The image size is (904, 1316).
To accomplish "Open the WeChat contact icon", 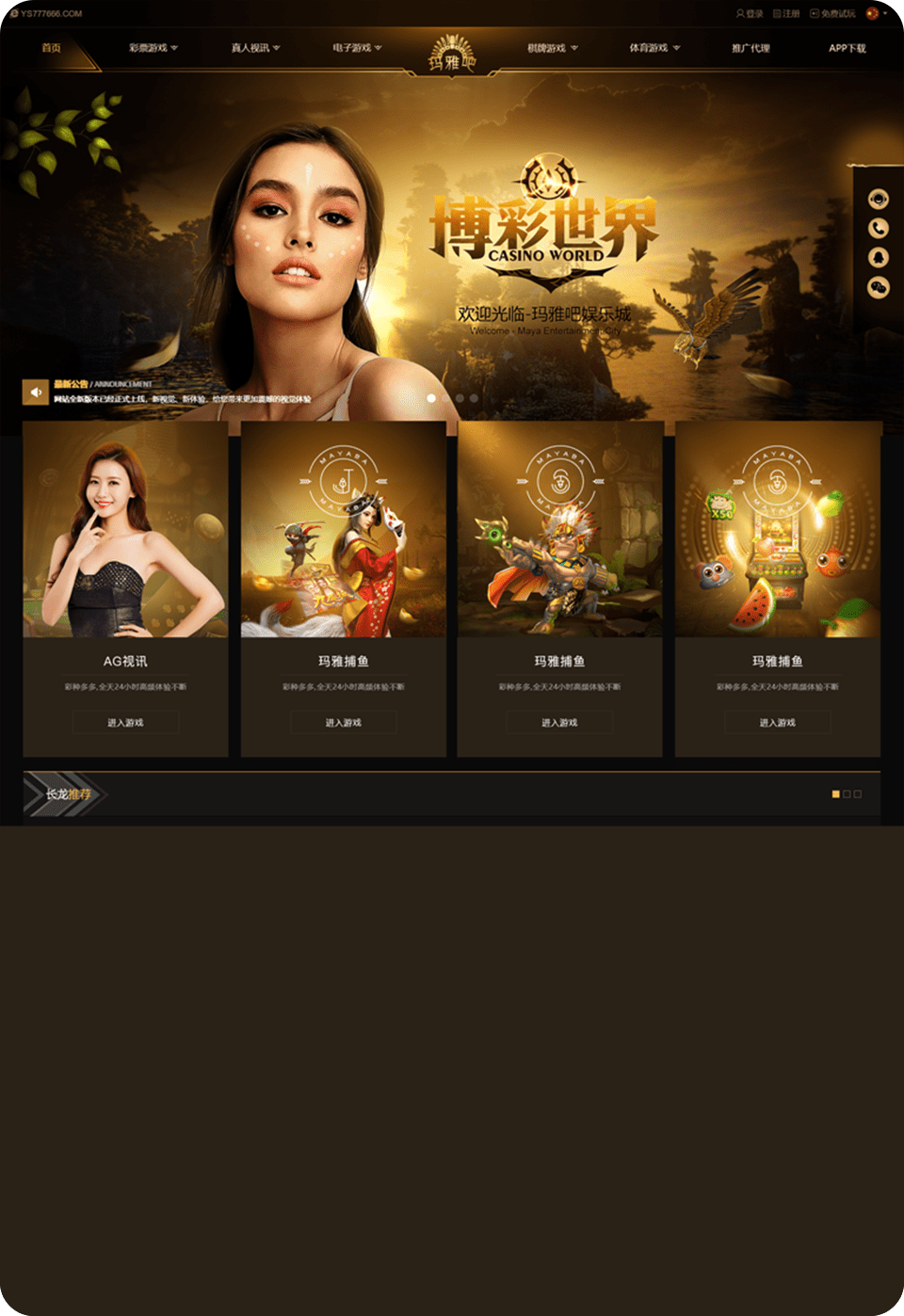I will 878,287.
